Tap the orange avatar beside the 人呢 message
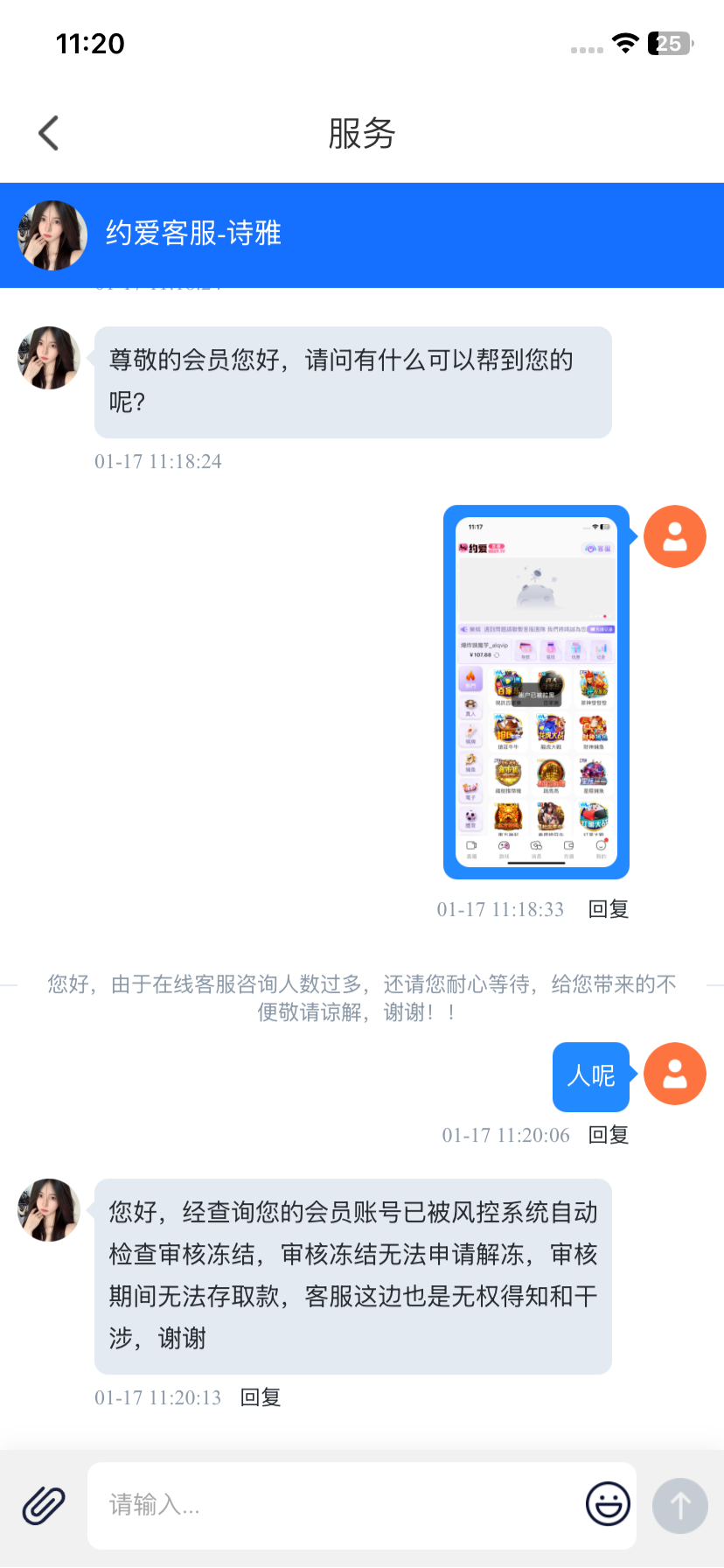 pos(674,1073)
